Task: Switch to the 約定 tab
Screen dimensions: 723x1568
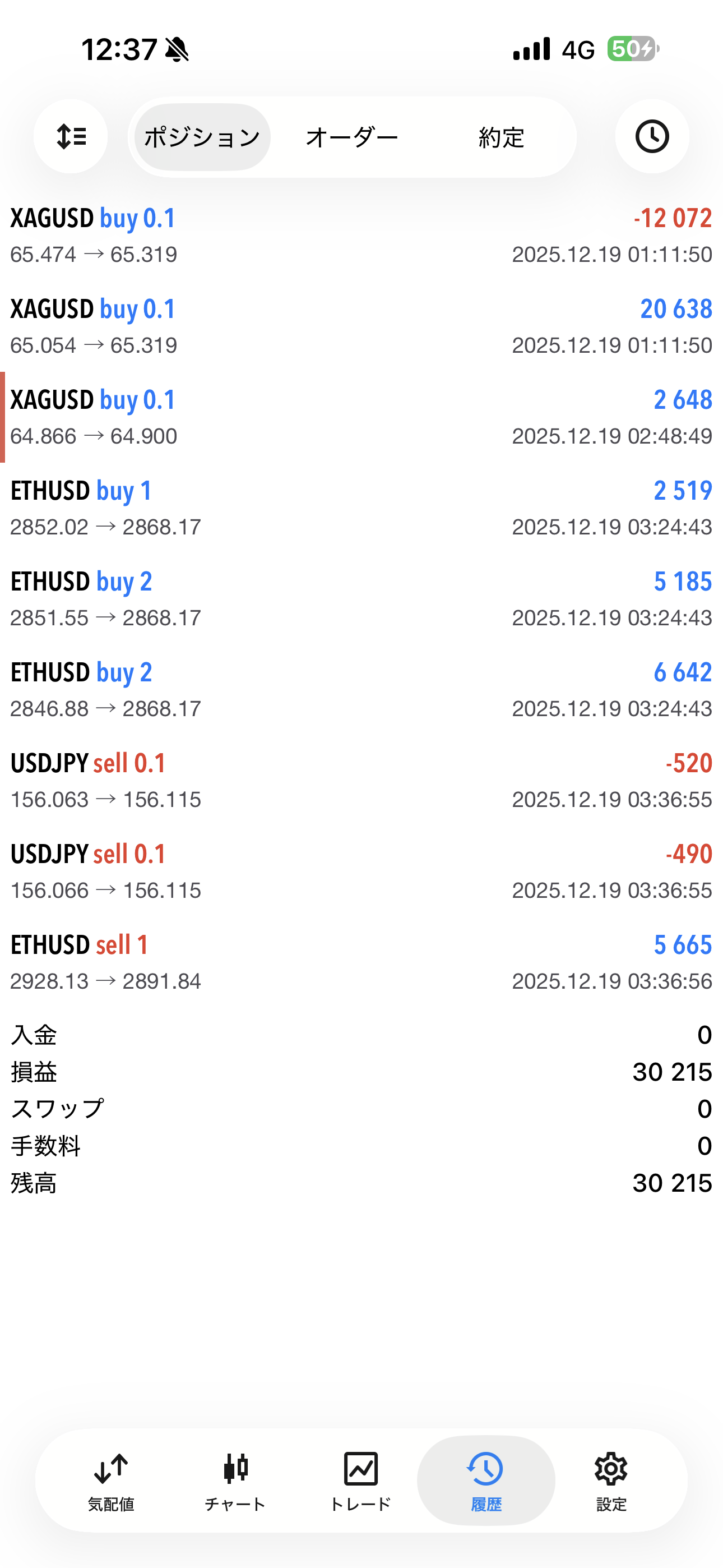Action: (x=501, y=137)
